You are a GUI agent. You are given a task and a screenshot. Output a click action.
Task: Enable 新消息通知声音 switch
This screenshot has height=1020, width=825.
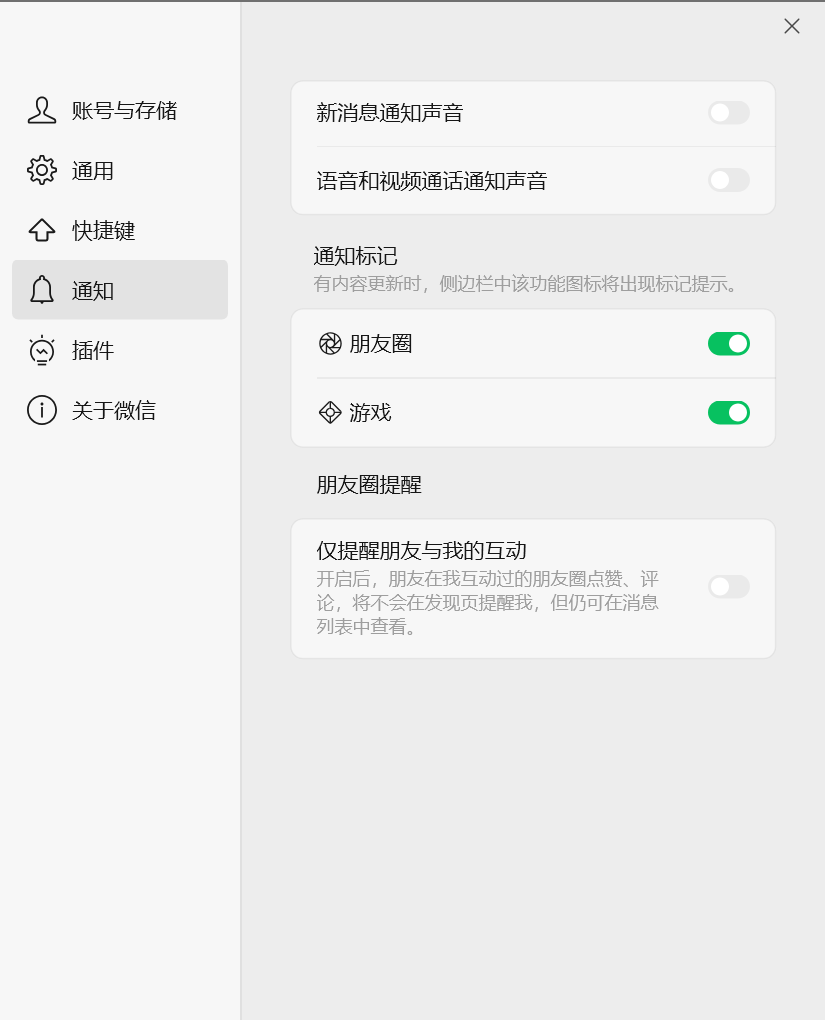[x=728, y=113]
